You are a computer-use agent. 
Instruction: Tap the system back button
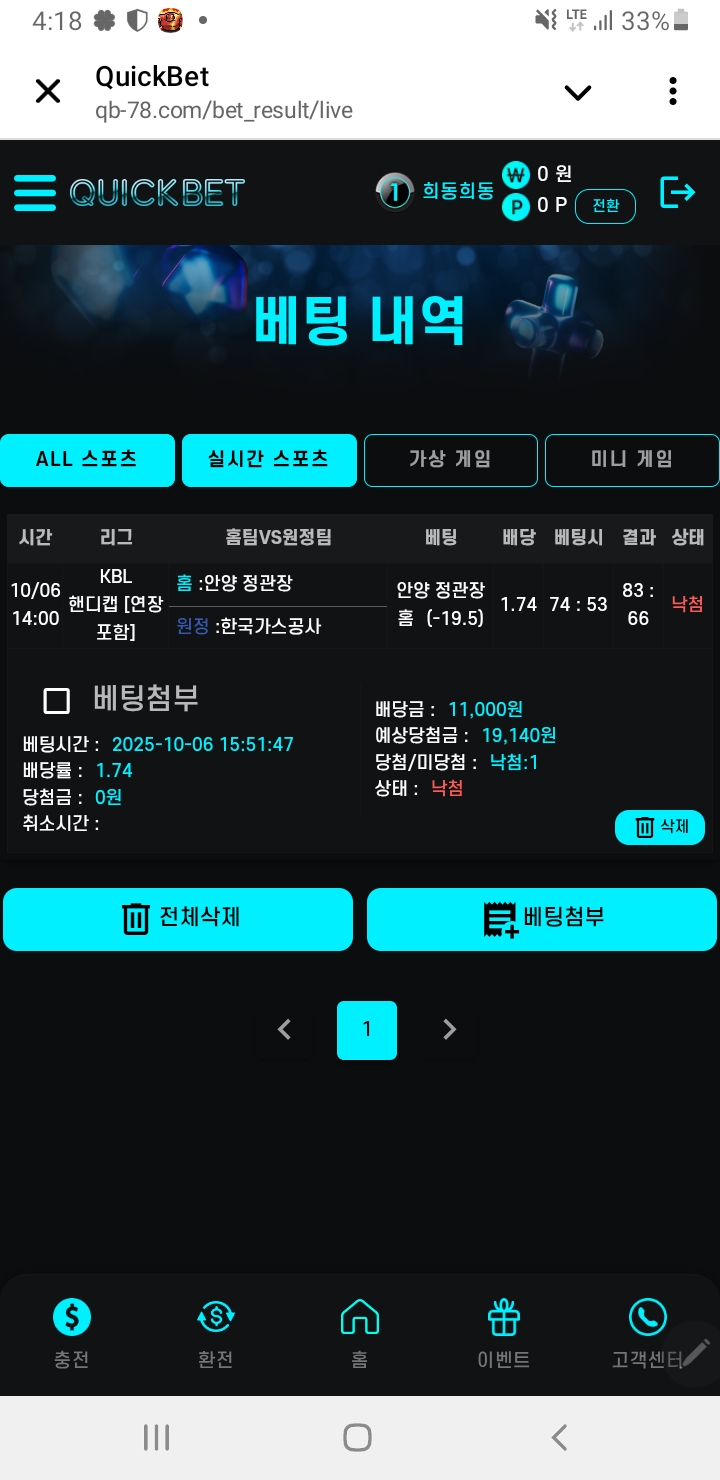pos(560,1438)
